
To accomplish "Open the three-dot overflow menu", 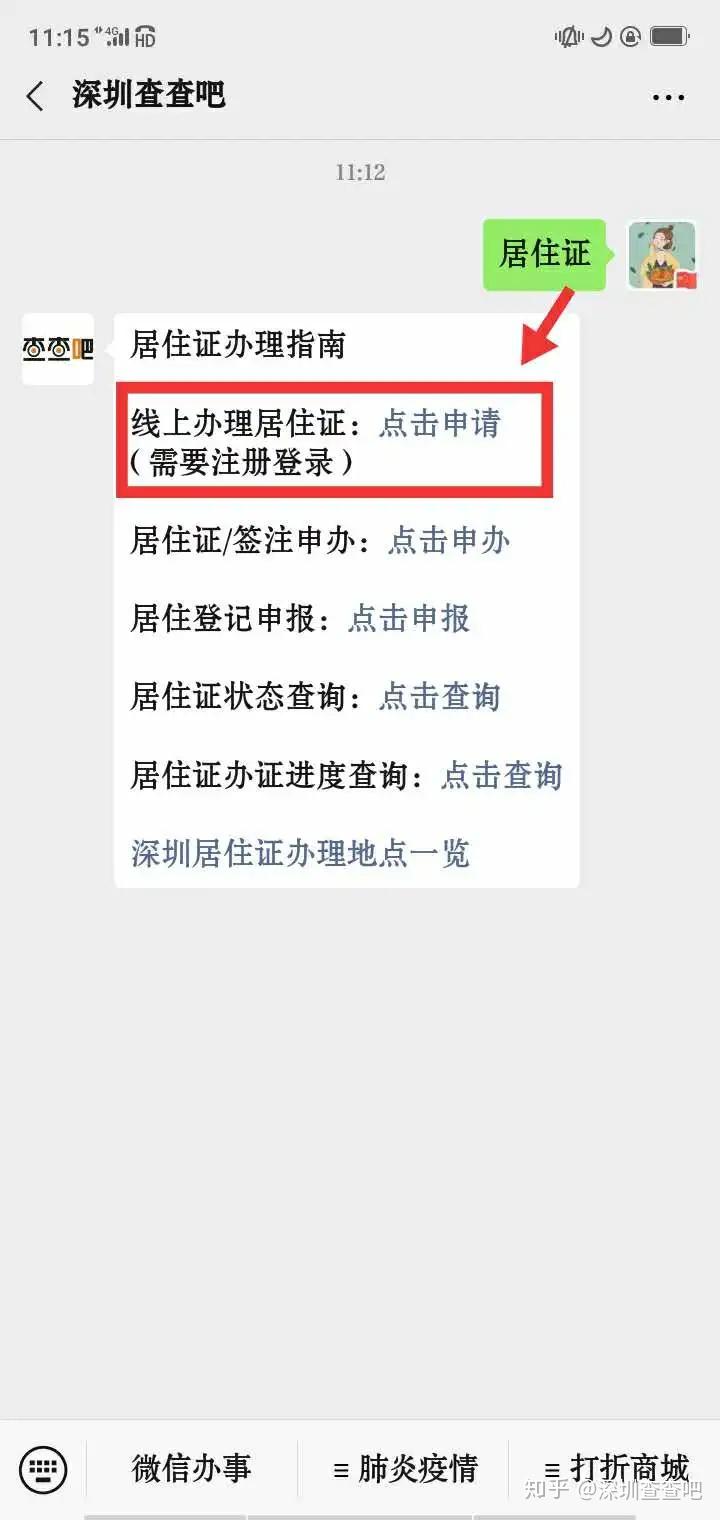I will tap(668, 98).
